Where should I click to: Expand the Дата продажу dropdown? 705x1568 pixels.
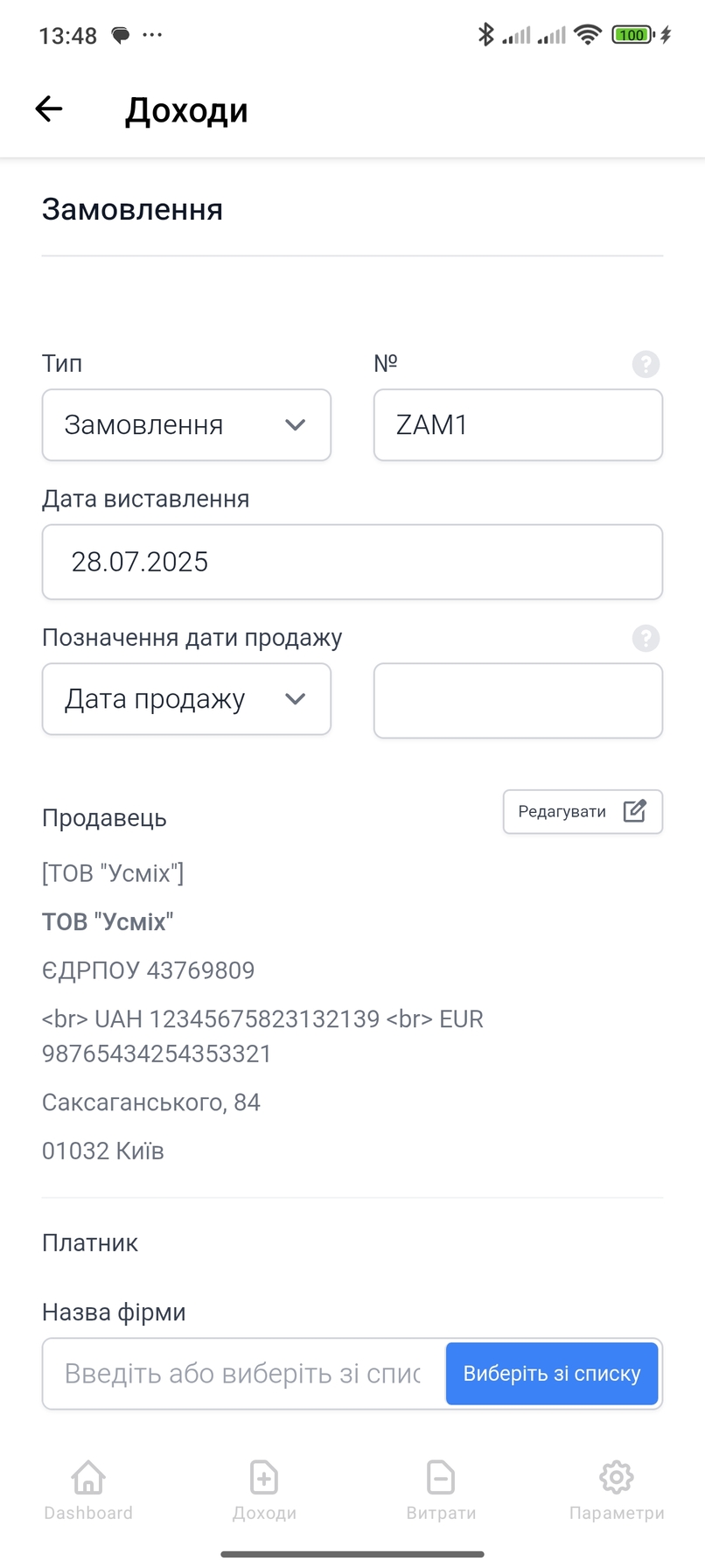[x=186, y=699]
